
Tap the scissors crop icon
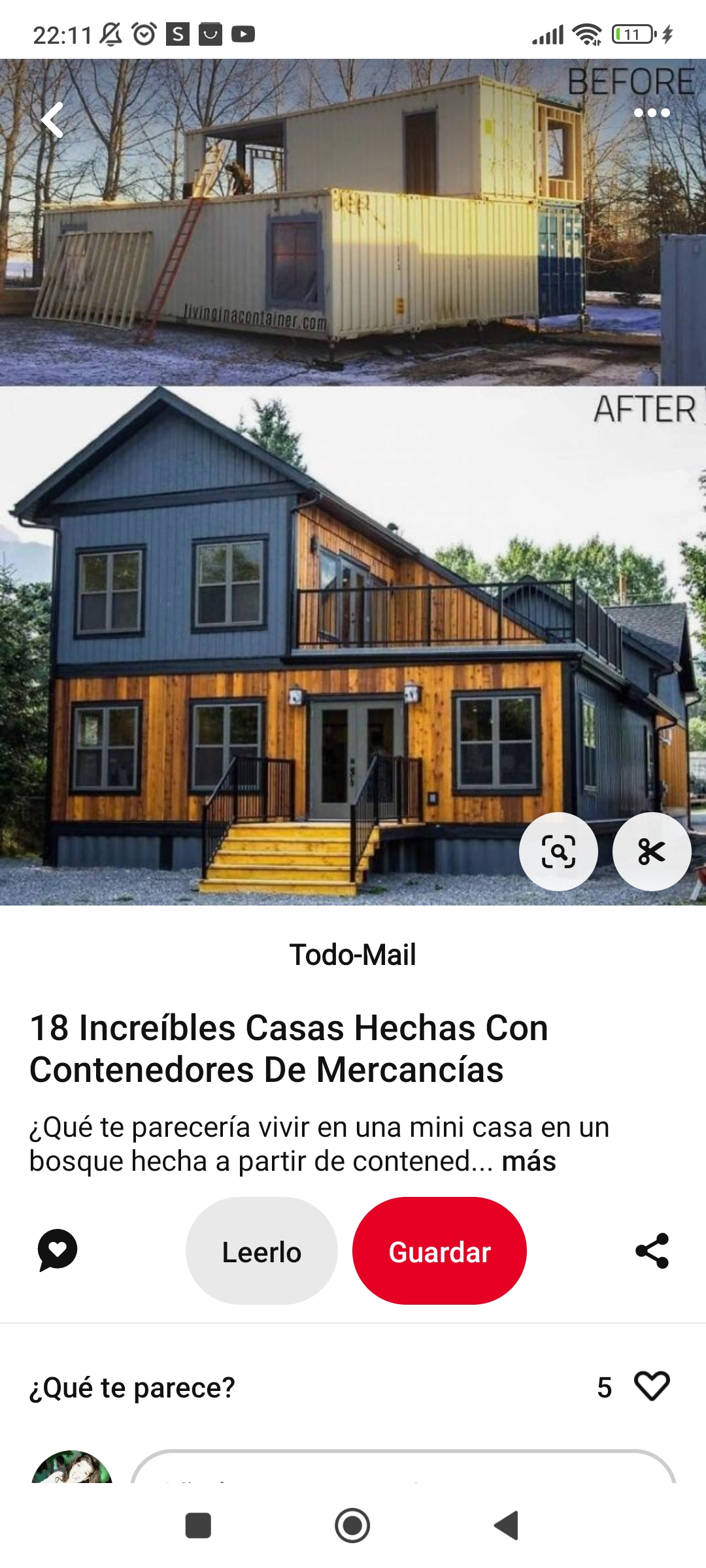[x=651, y=851]
